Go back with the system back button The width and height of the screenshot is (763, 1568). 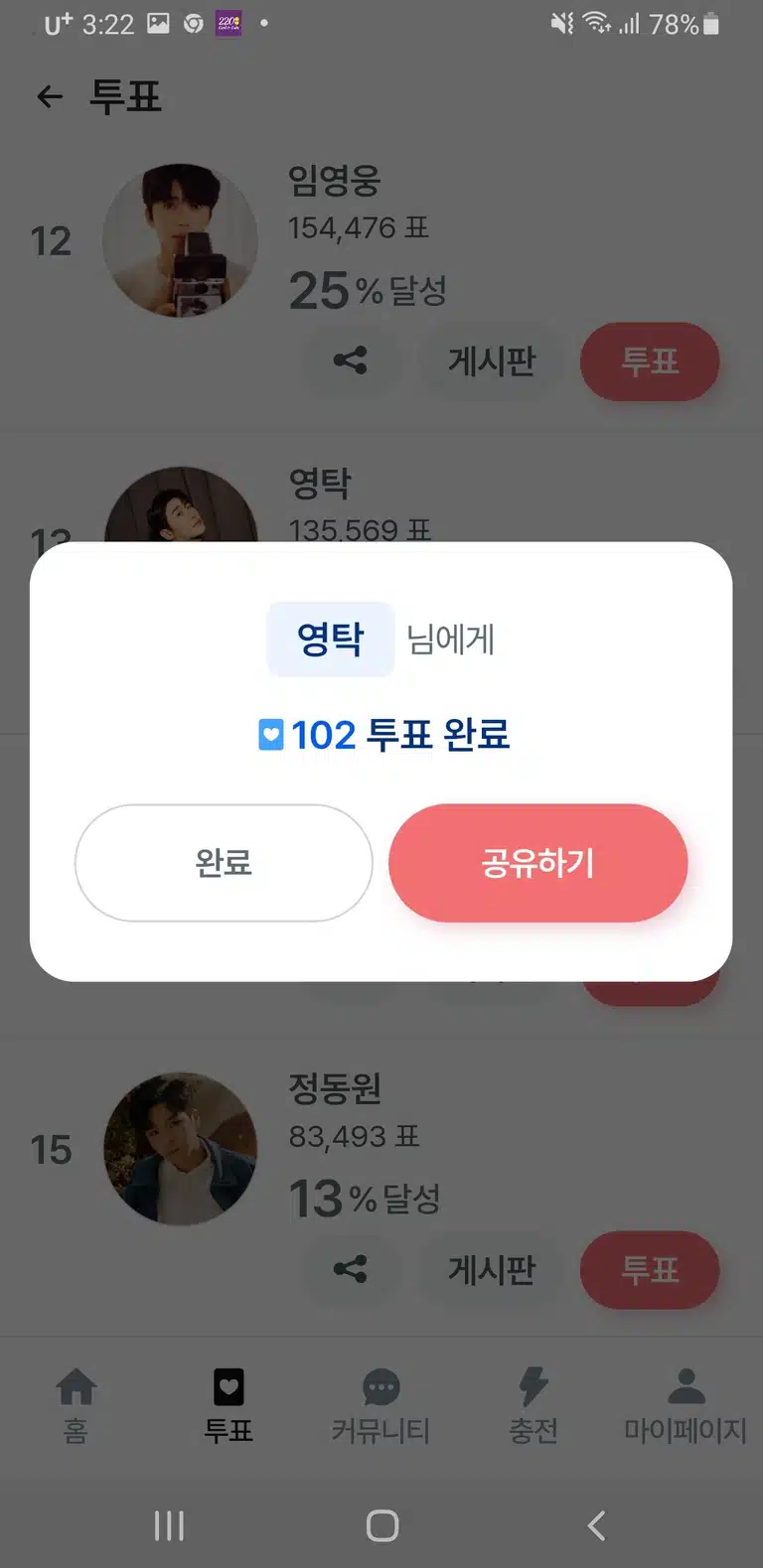[x=596, y=1525]
